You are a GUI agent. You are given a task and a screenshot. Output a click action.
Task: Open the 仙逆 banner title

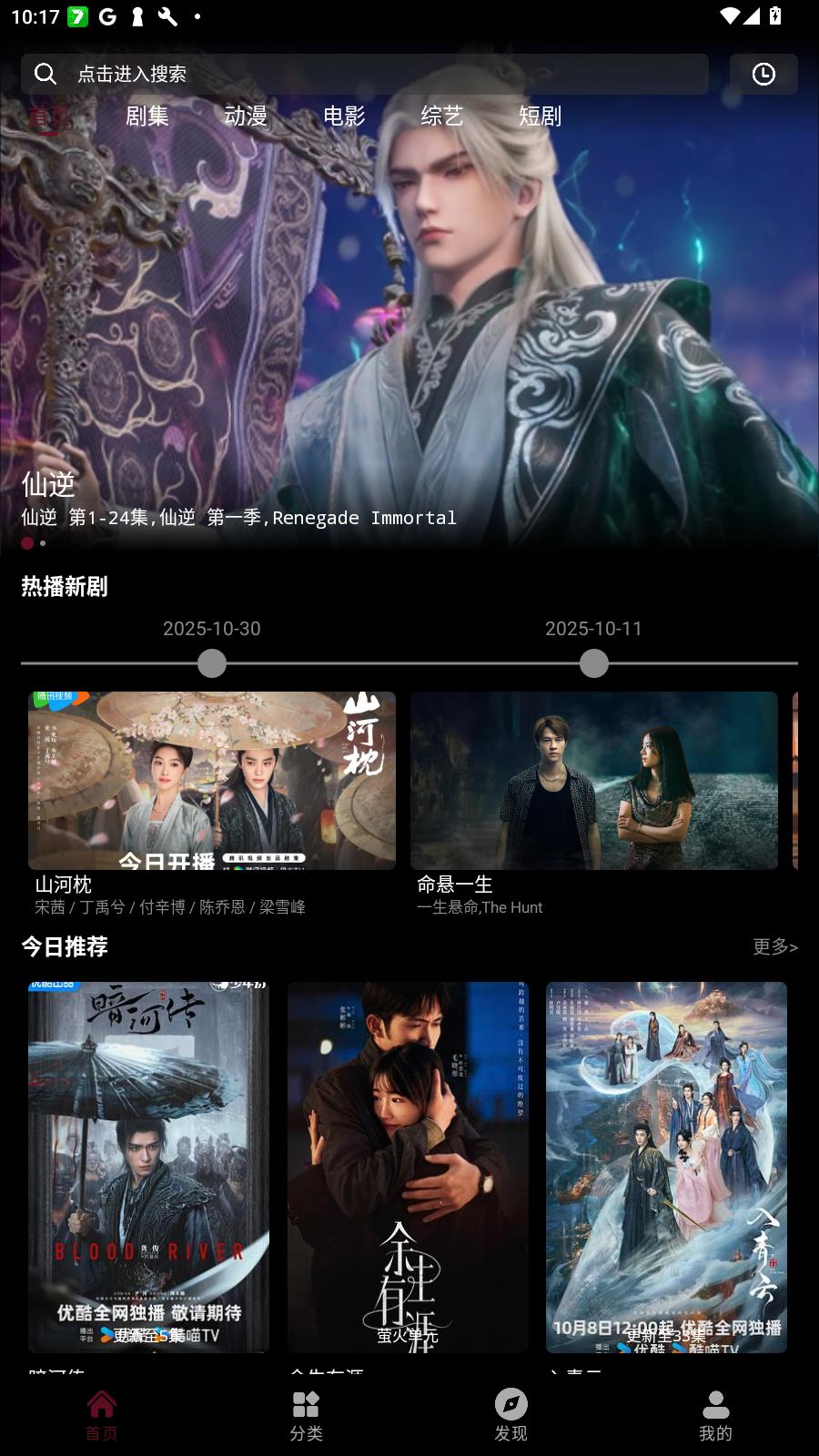coord(48,485)
